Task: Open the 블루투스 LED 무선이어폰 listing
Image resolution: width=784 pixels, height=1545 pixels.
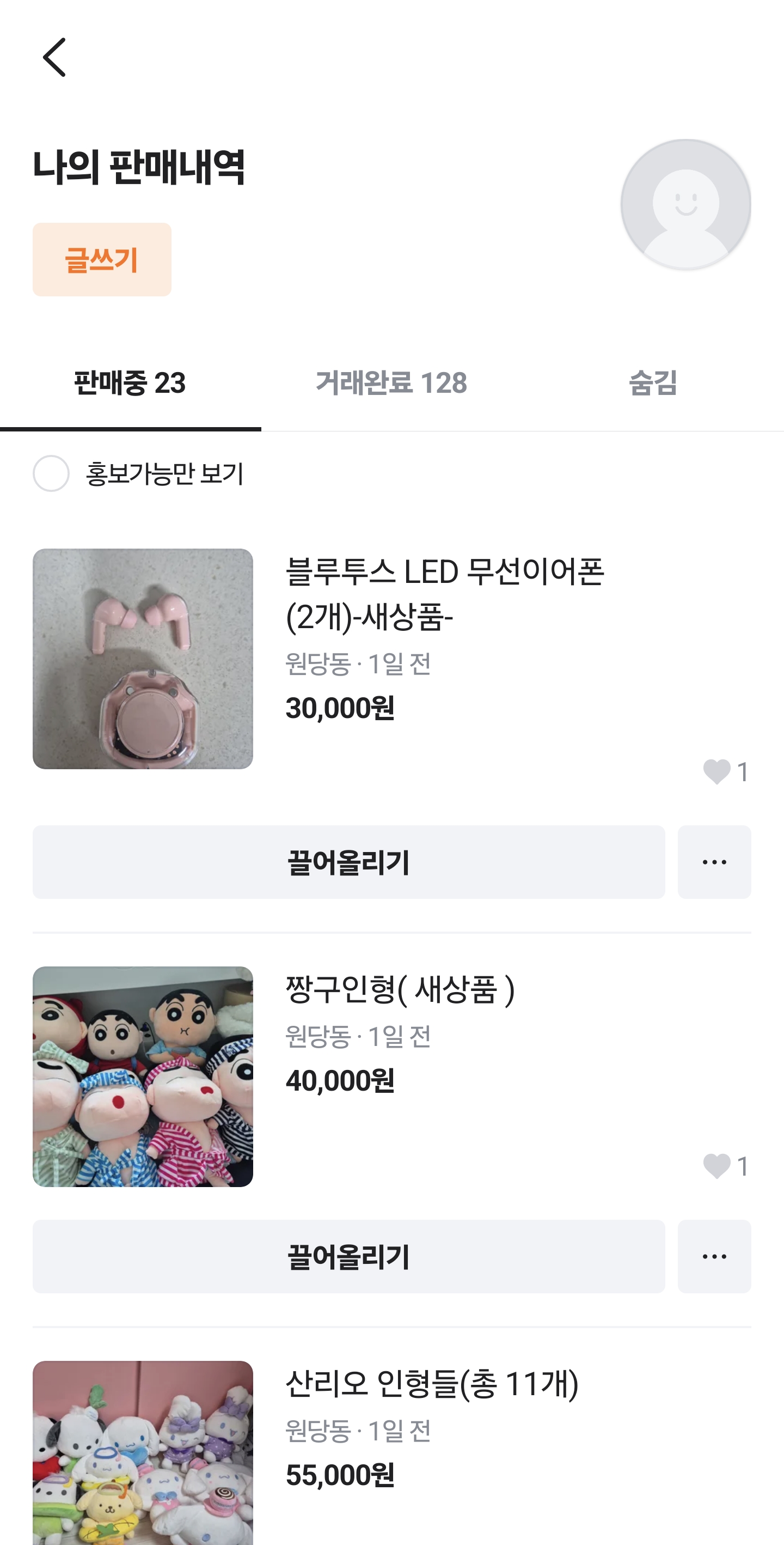Action: coord(444,593)
